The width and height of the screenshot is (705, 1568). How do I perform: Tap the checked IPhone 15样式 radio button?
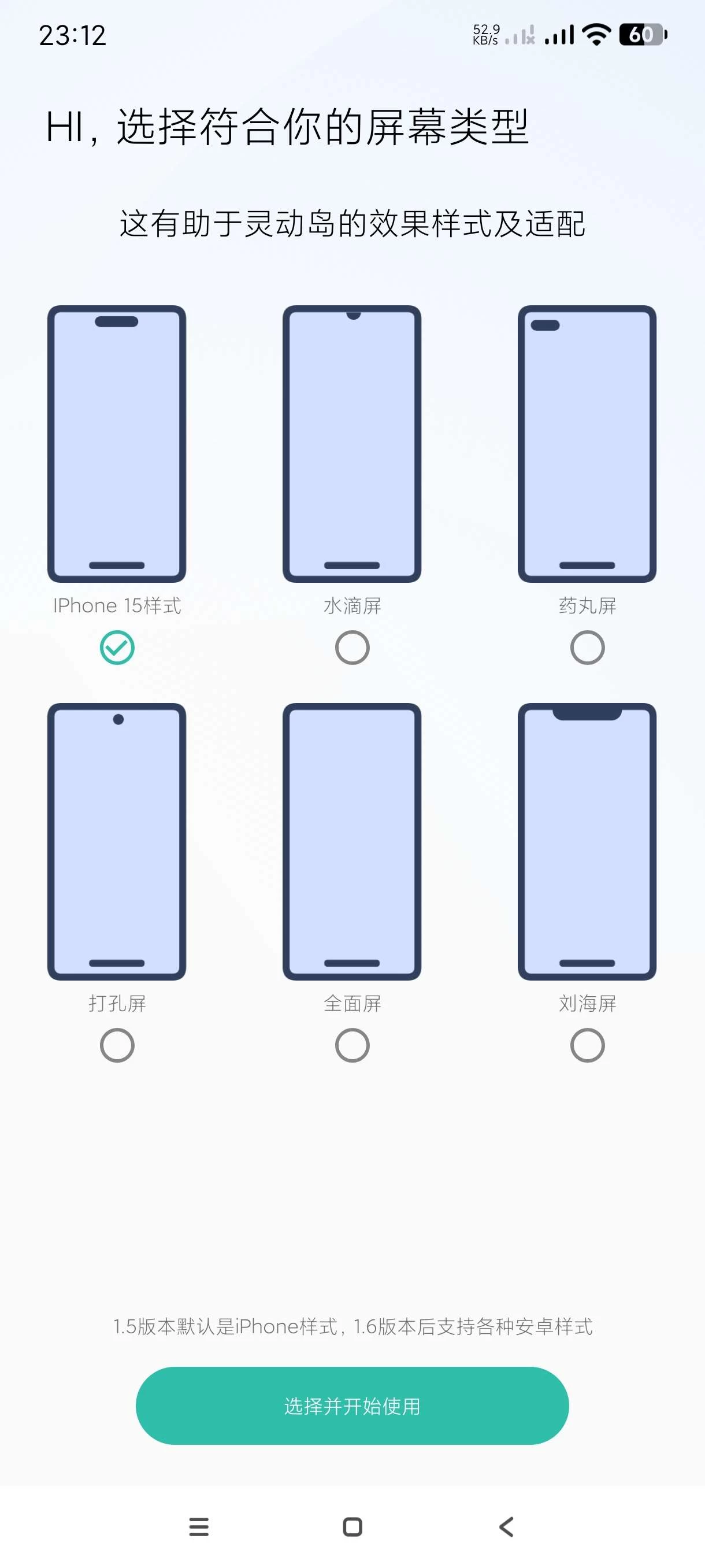coord(117,648)
